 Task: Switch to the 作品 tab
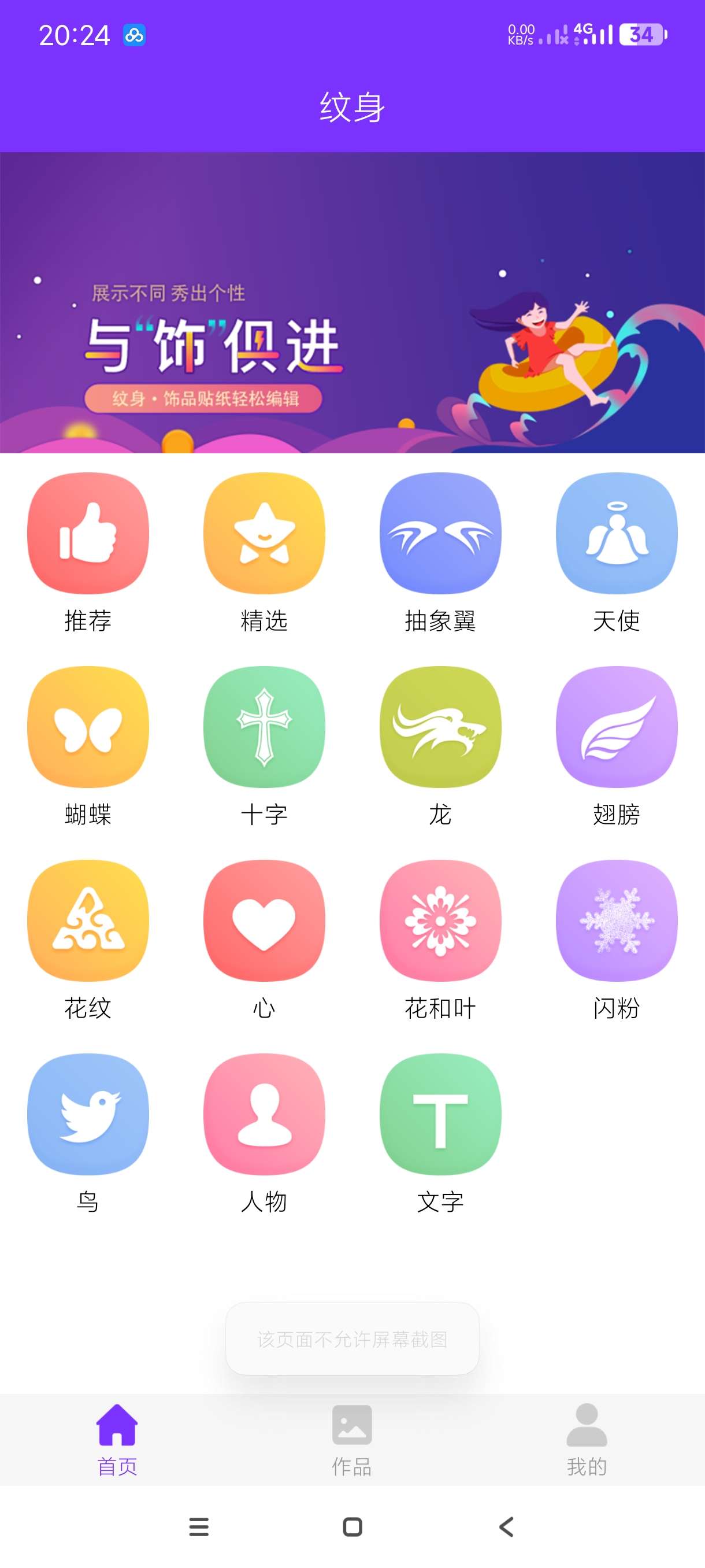click(x=351, y=1440)
